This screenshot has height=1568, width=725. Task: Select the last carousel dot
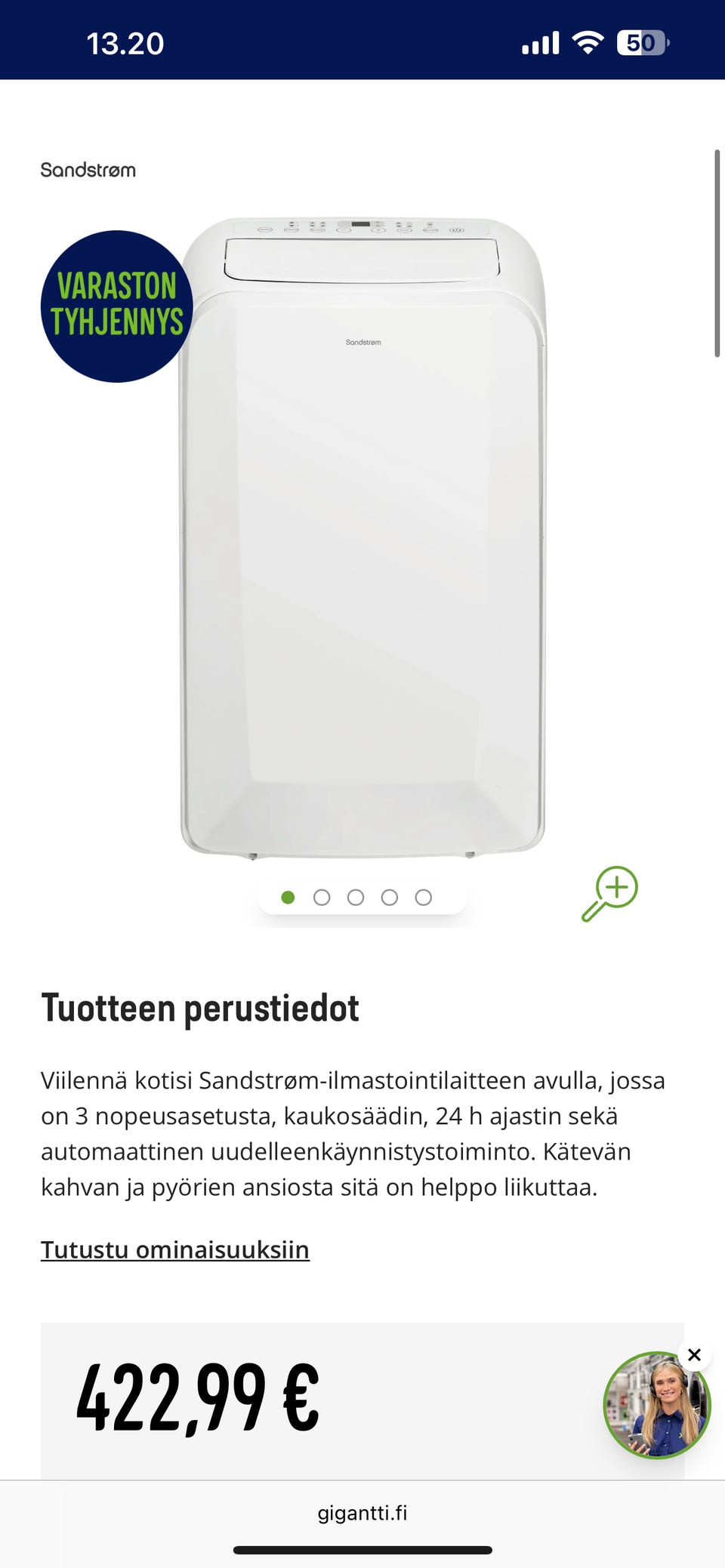click(x=422, y=898)
